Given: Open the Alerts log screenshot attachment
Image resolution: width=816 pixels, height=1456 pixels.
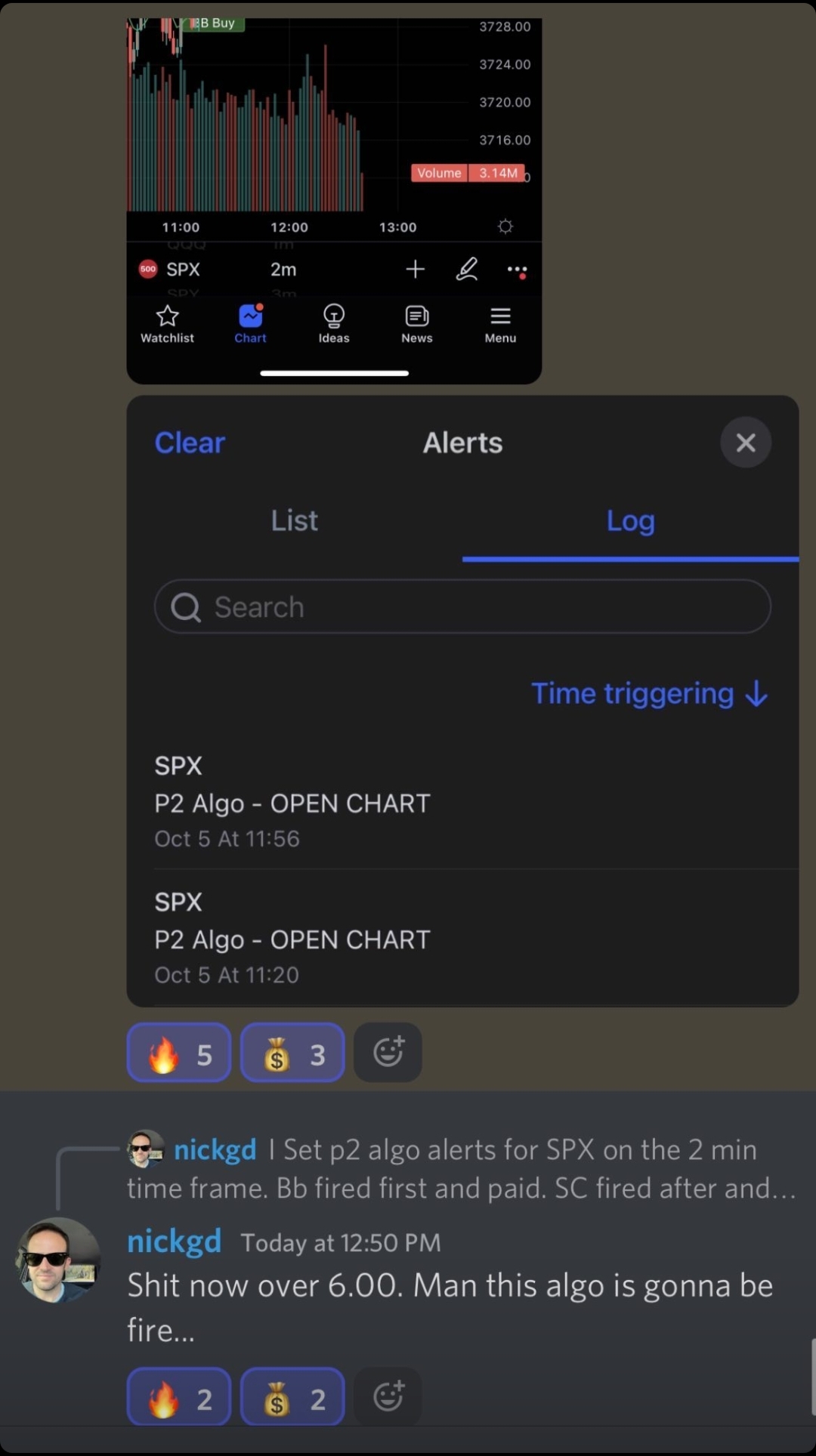Looking at the screenshot, I should point(462,701).
